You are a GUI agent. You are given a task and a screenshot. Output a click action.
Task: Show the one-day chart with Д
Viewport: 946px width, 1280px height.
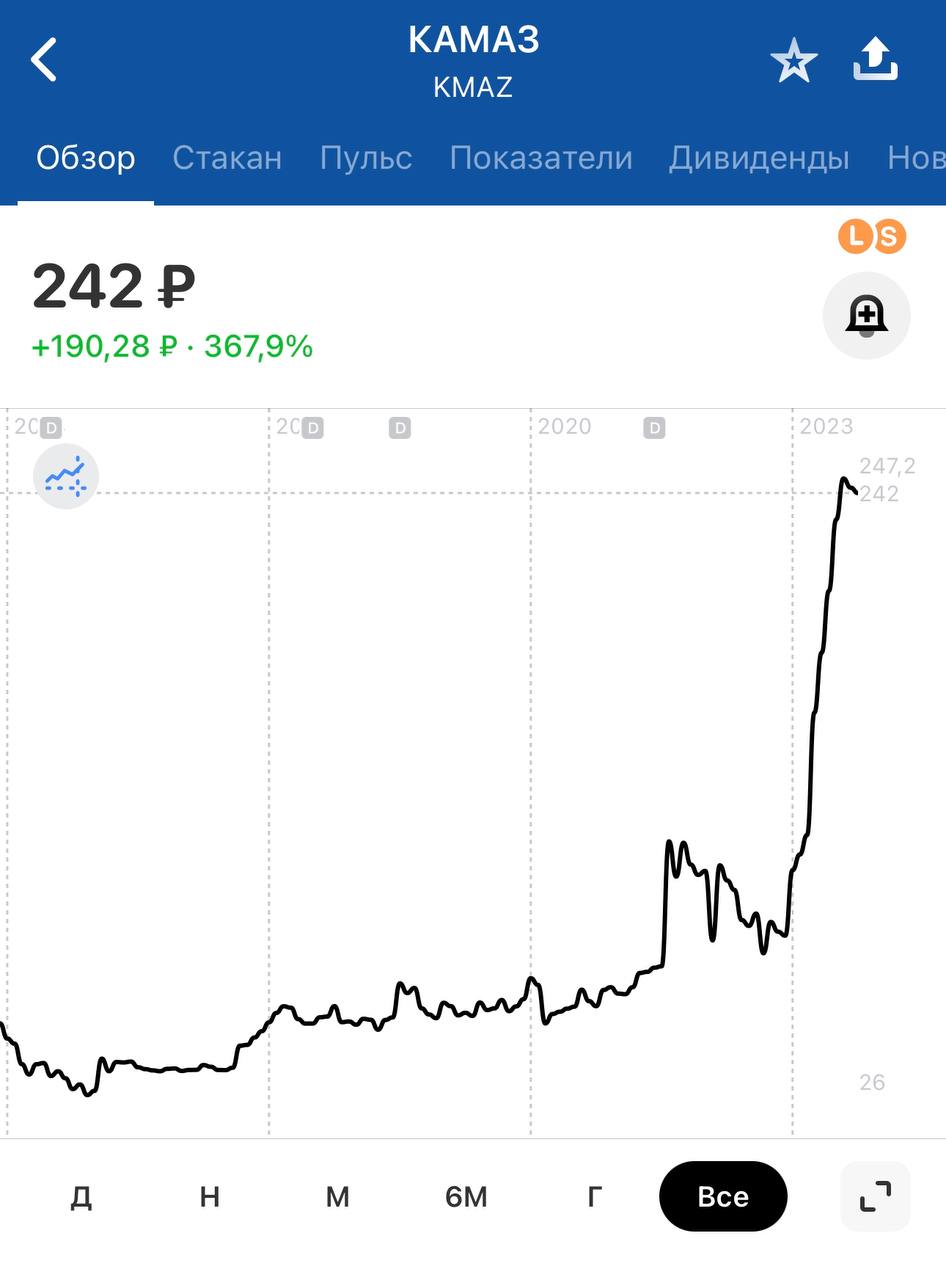tap(81, 1197)
